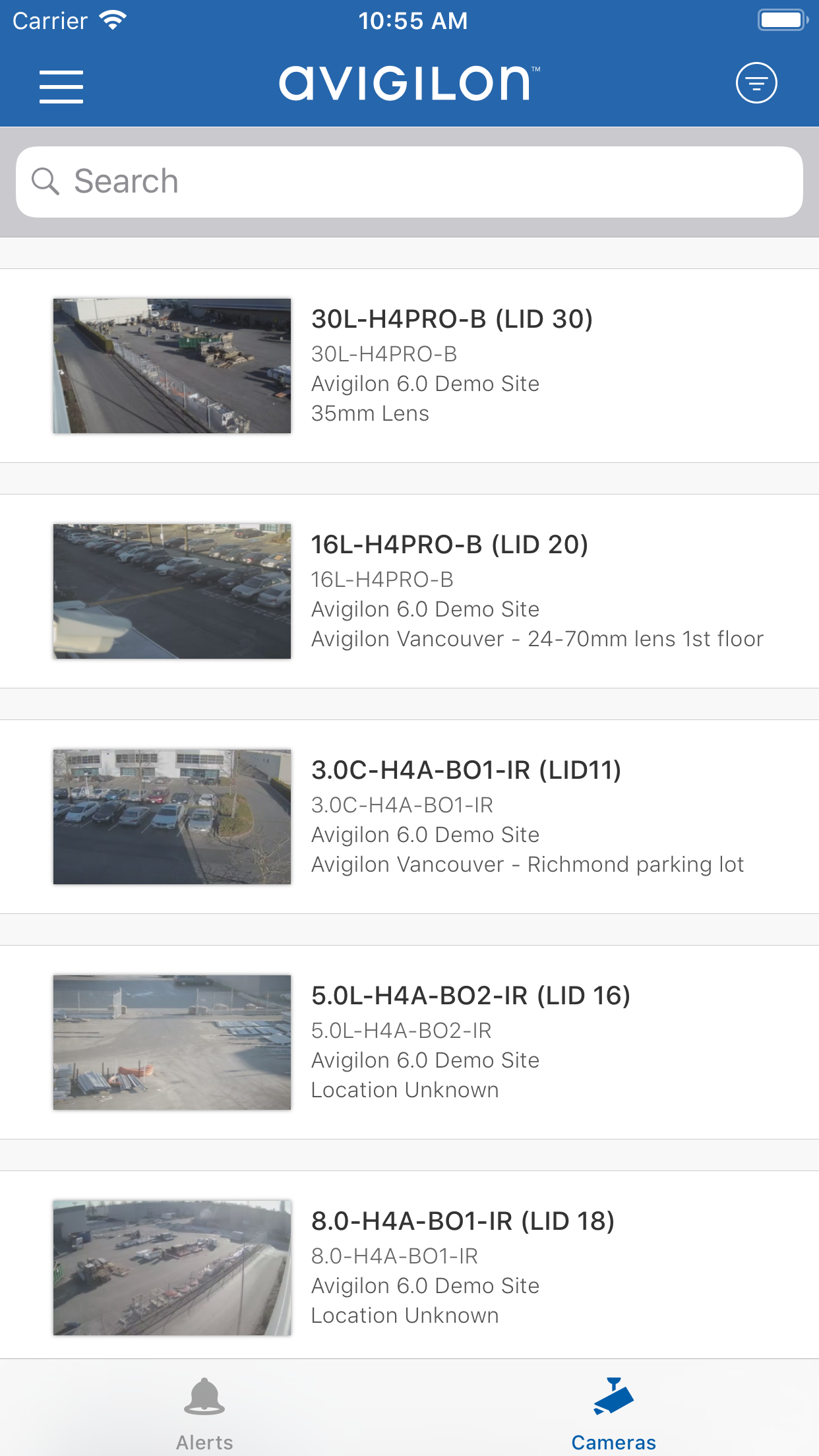Click the search magnifier icon
Screen dimensions: 819x1456
coord(47,180)
